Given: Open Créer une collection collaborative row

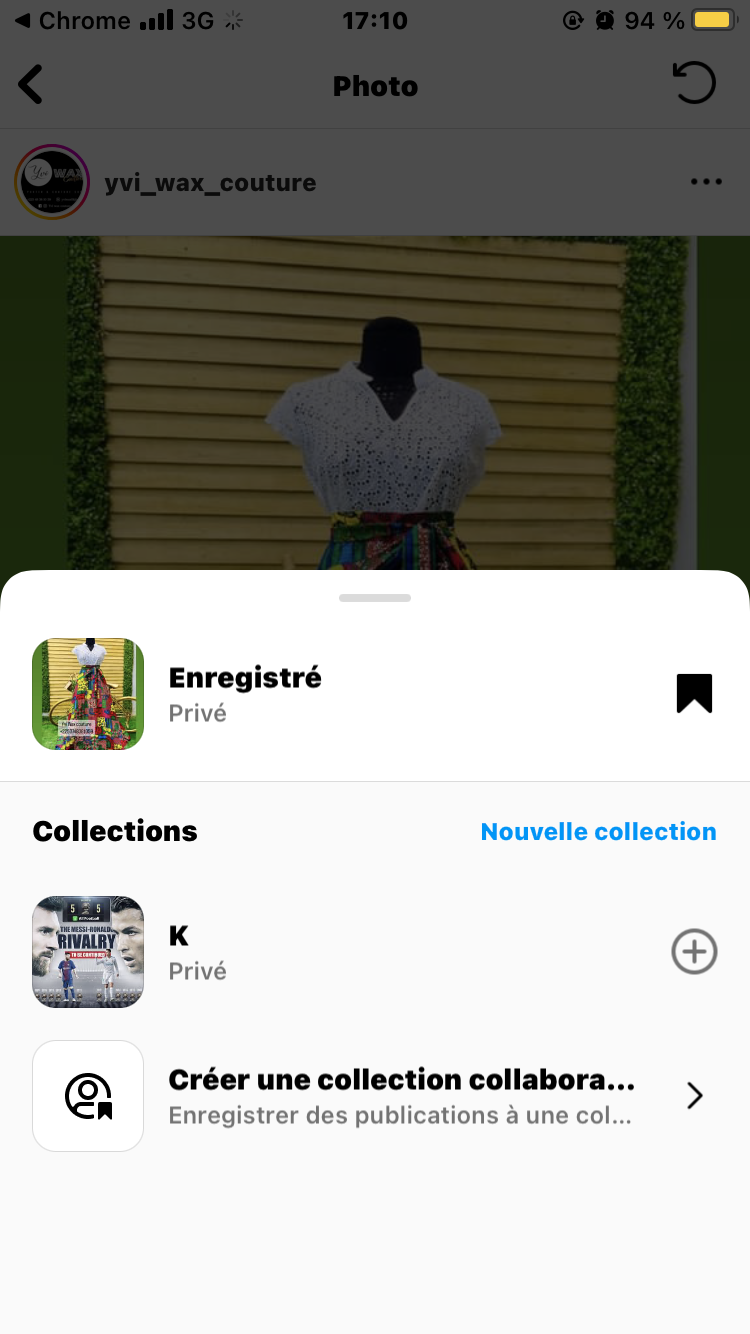Looking at the screenshot, I should click(x=400, y=1096).
